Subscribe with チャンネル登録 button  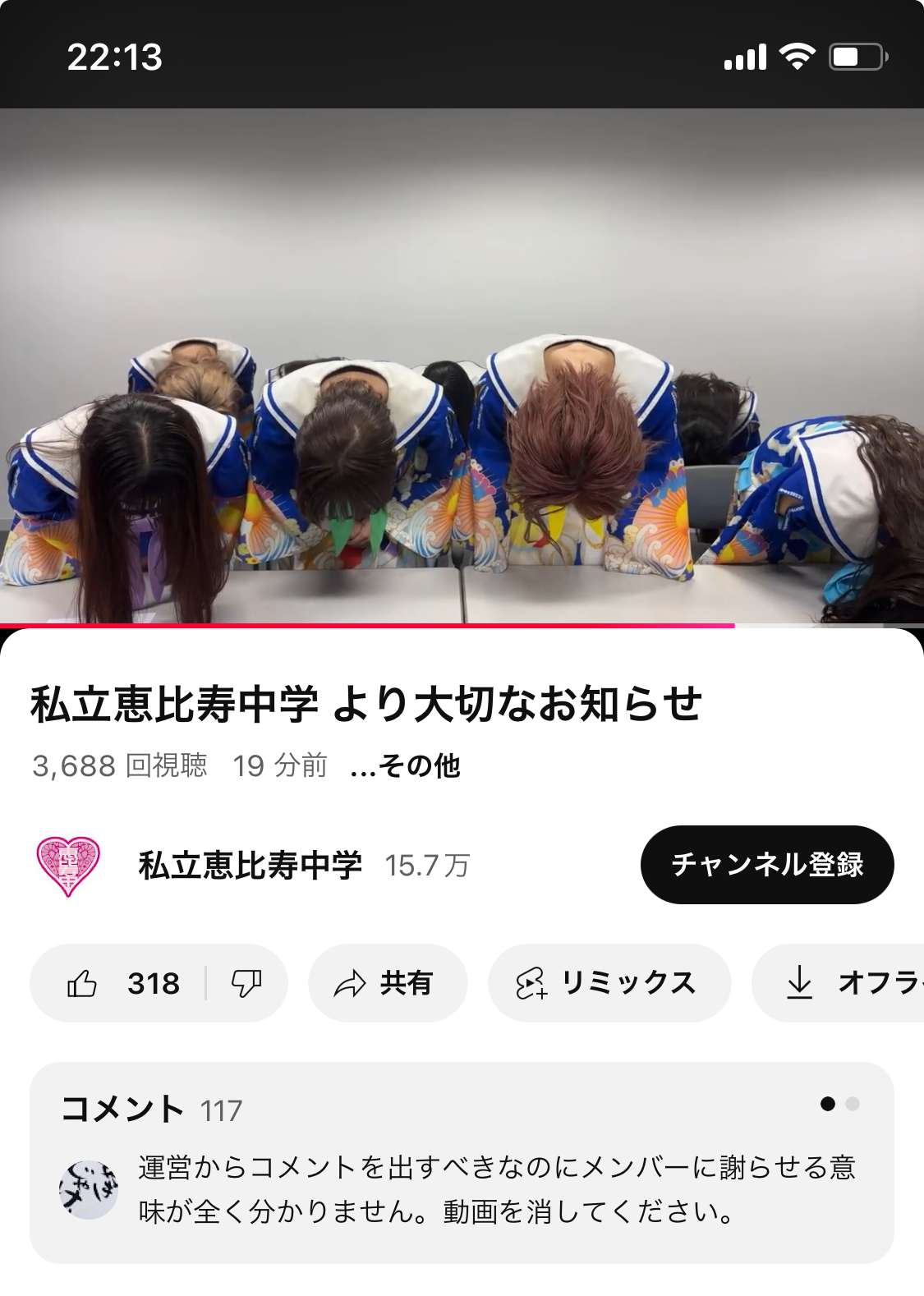click(766, 865)
